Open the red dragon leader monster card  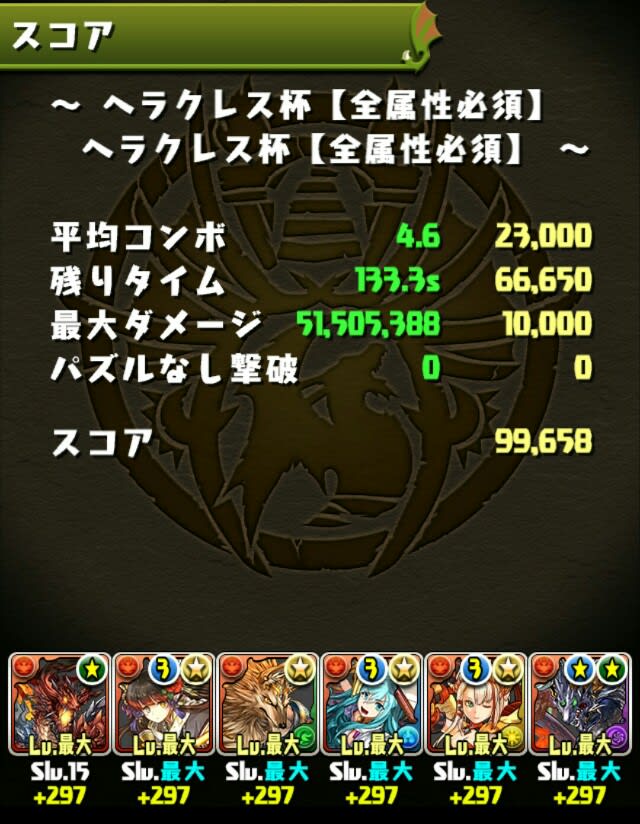coord(60,704)
